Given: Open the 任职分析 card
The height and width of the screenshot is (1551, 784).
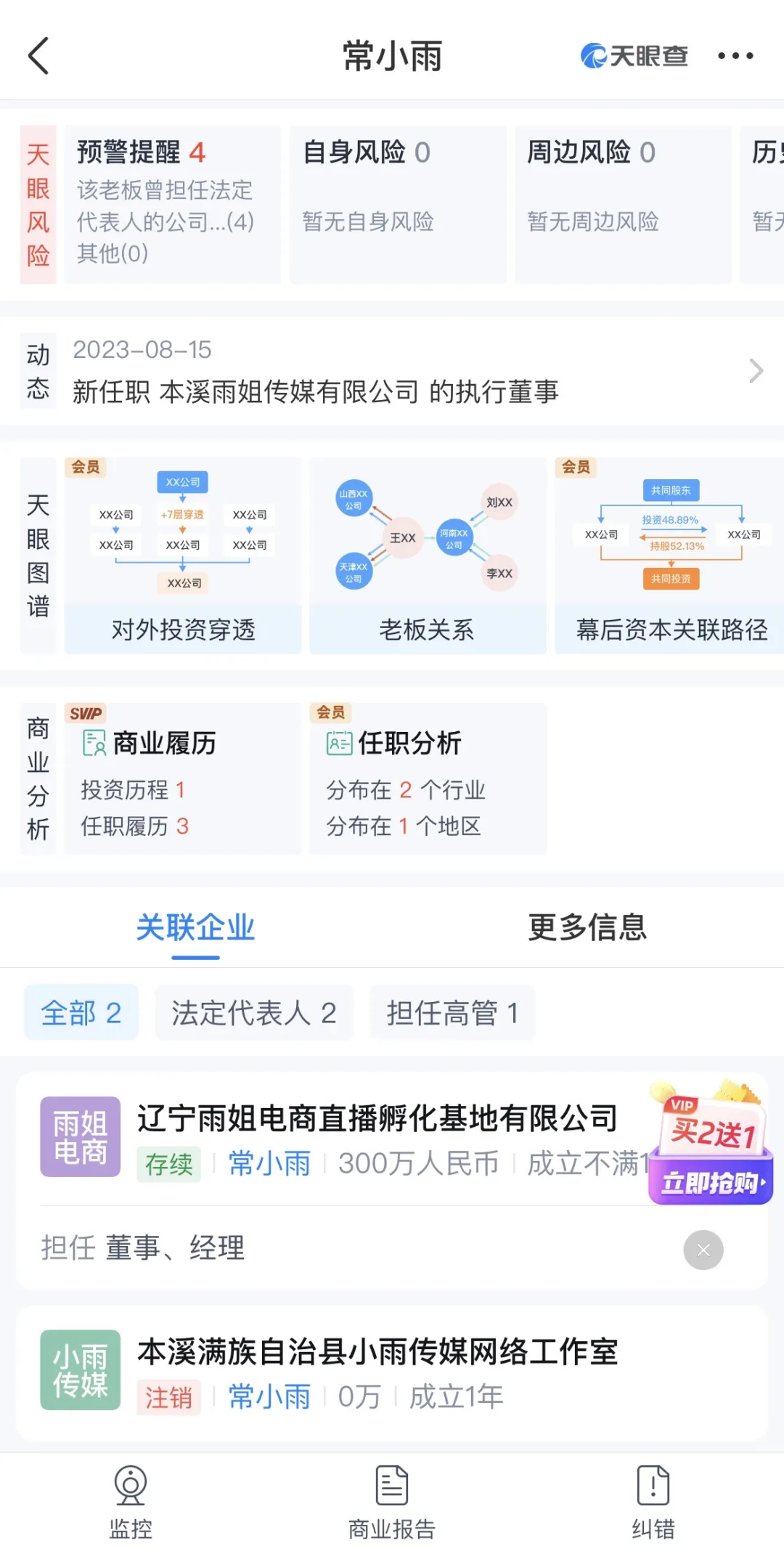Looking at the screenshot, I should (427, 780).
